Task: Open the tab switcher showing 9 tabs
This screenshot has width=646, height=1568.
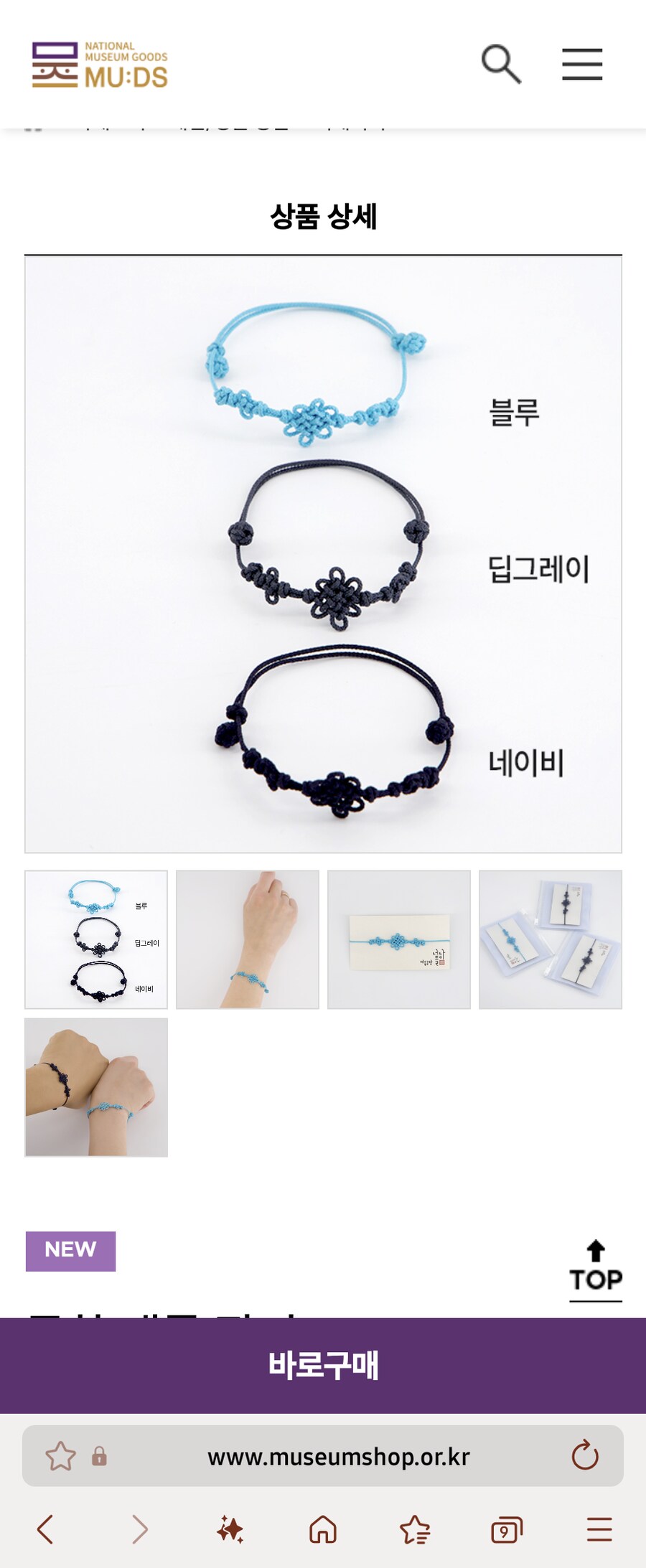Action: pyautogui.click(x=507, y=1529)
